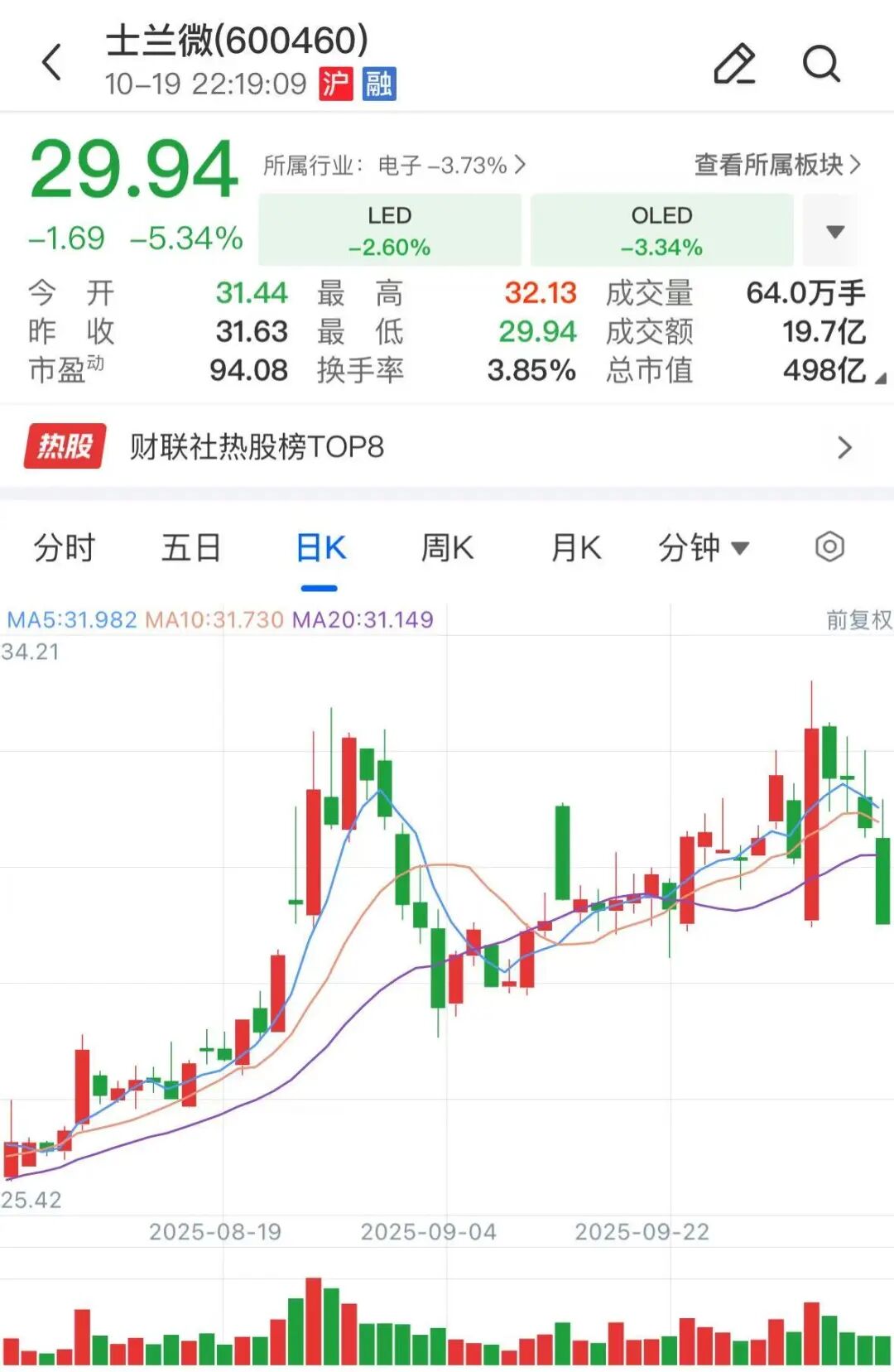894x1372 pixels.
Task: Select the OLED sector chip
Action: 661,230
